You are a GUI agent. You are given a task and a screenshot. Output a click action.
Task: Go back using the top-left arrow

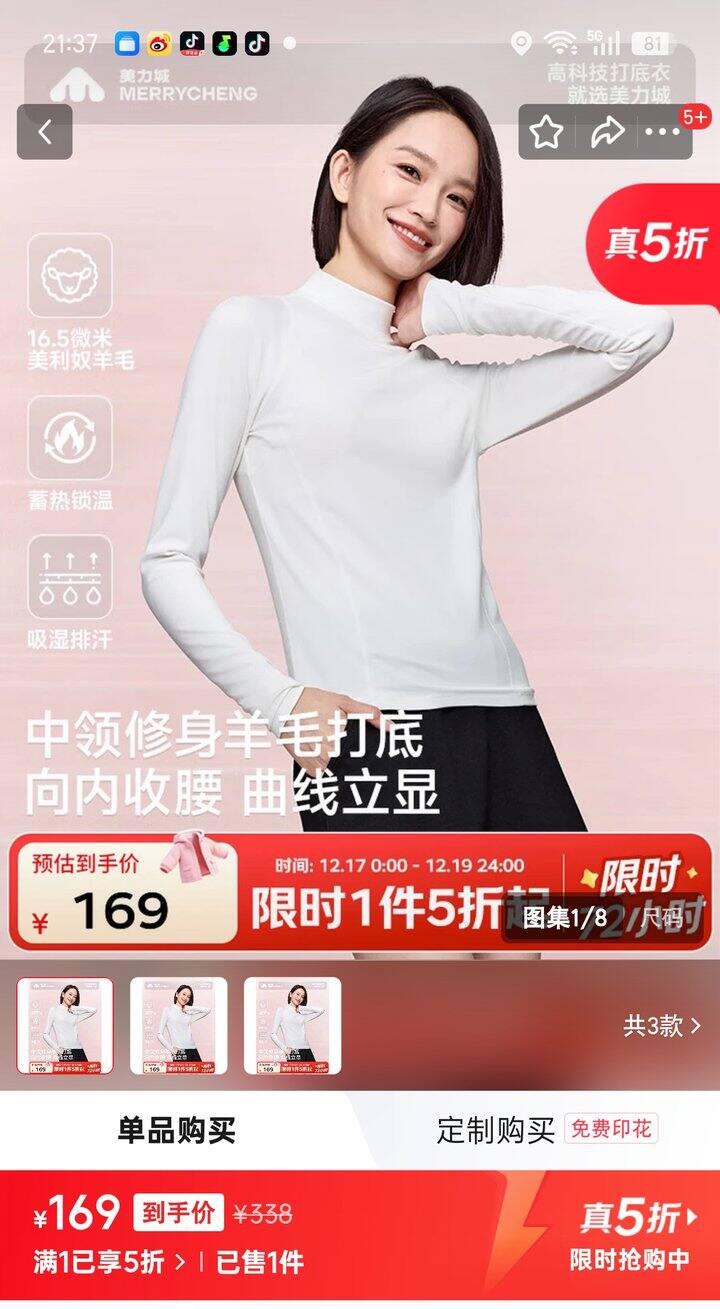pyautogui.click(x=44, y=132)
